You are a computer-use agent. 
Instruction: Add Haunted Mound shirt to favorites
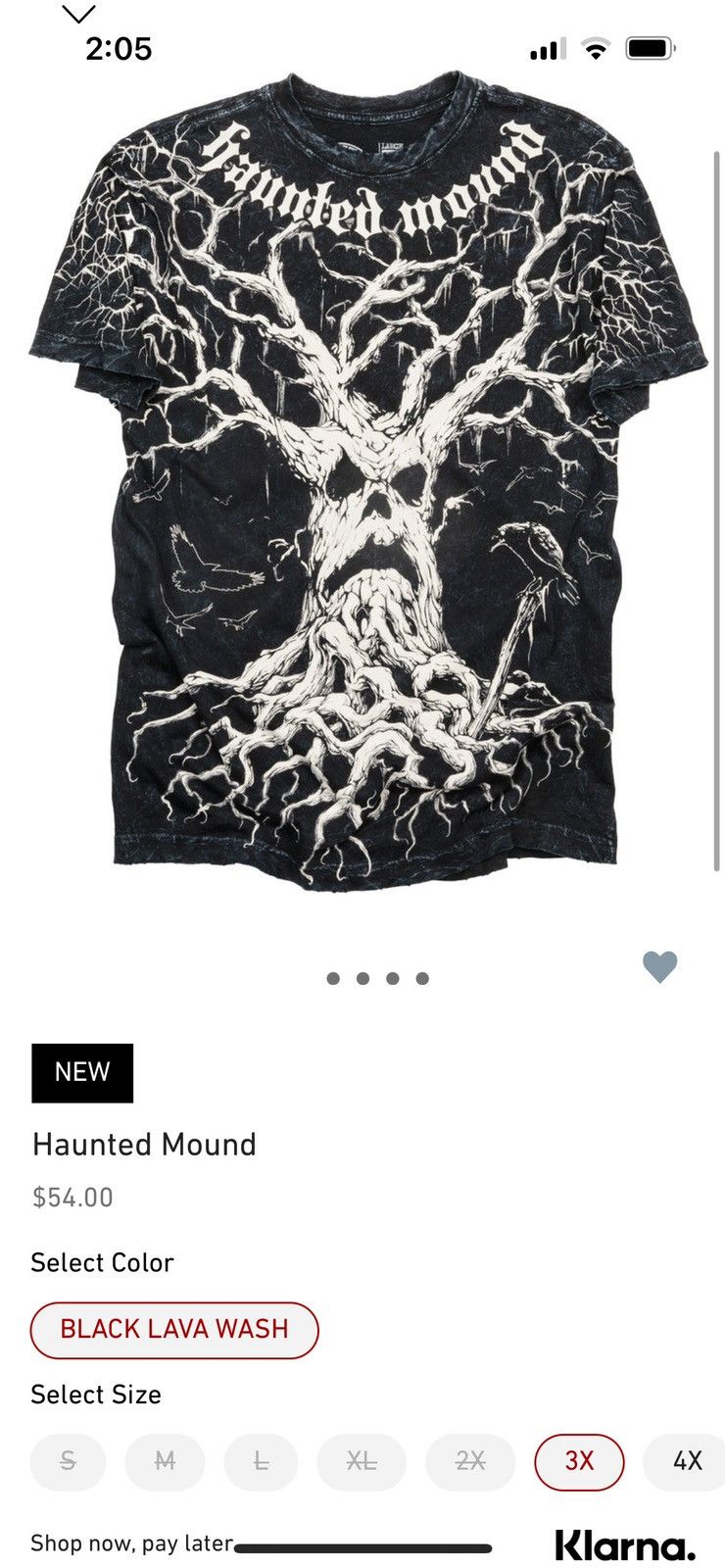point(659,966)
